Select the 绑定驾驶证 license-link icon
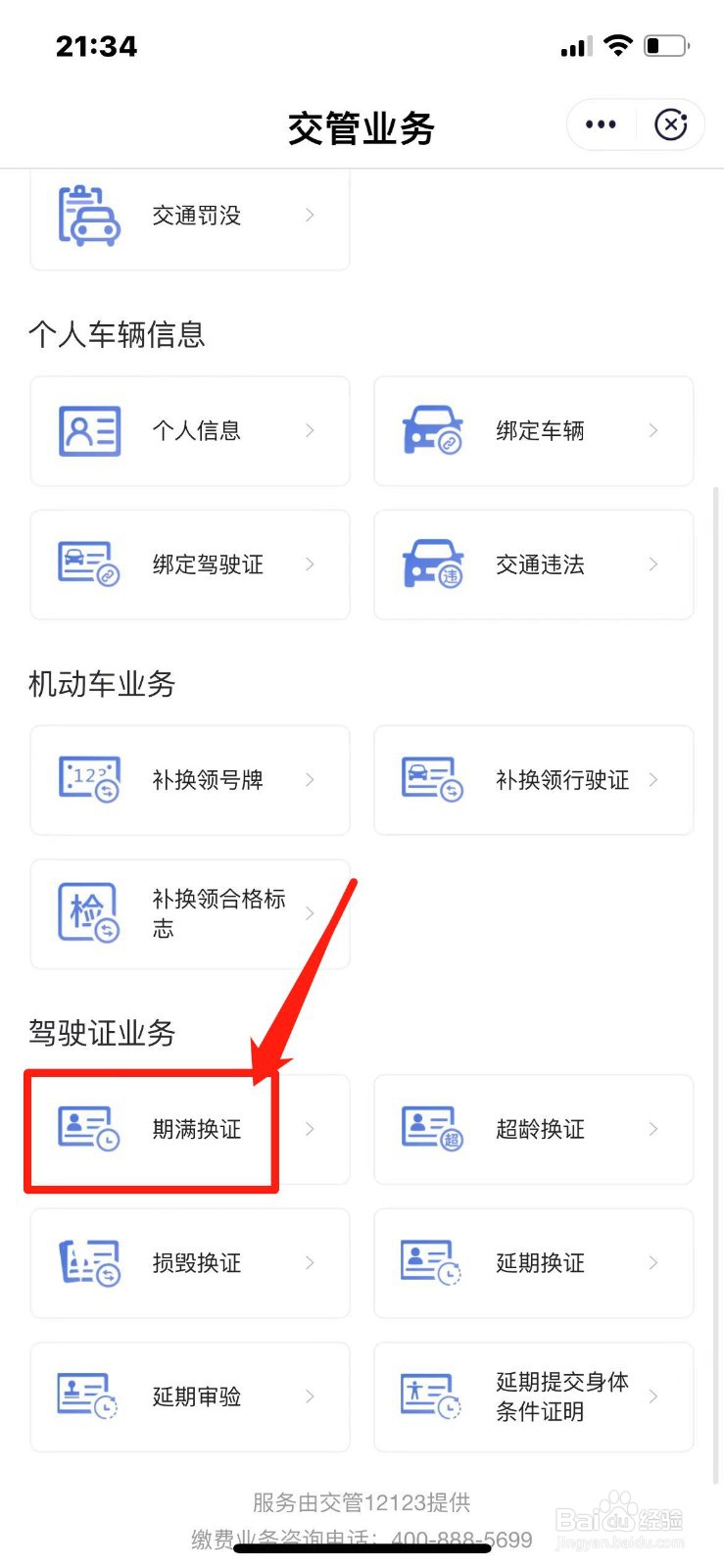The image size is (724, 1568). pos(88,564)
